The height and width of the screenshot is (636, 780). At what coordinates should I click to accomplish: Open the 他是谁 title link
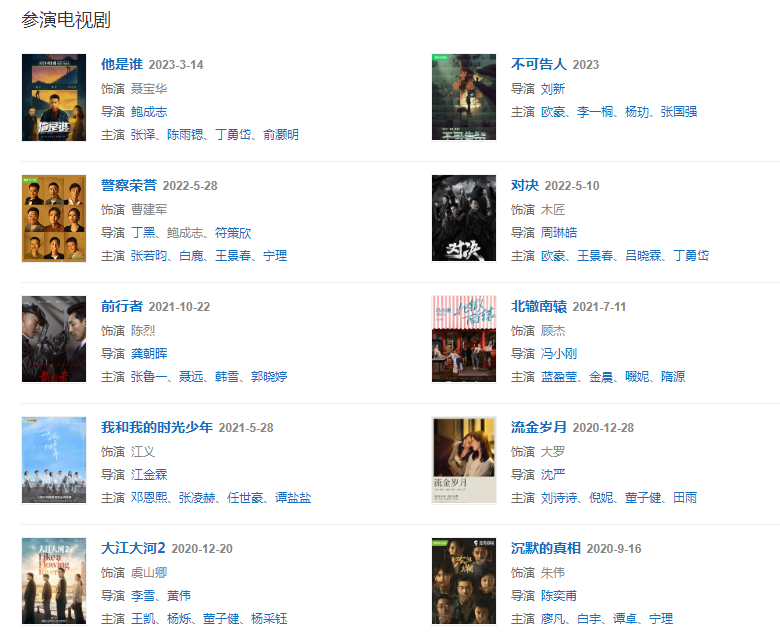[x=122, y=64]
